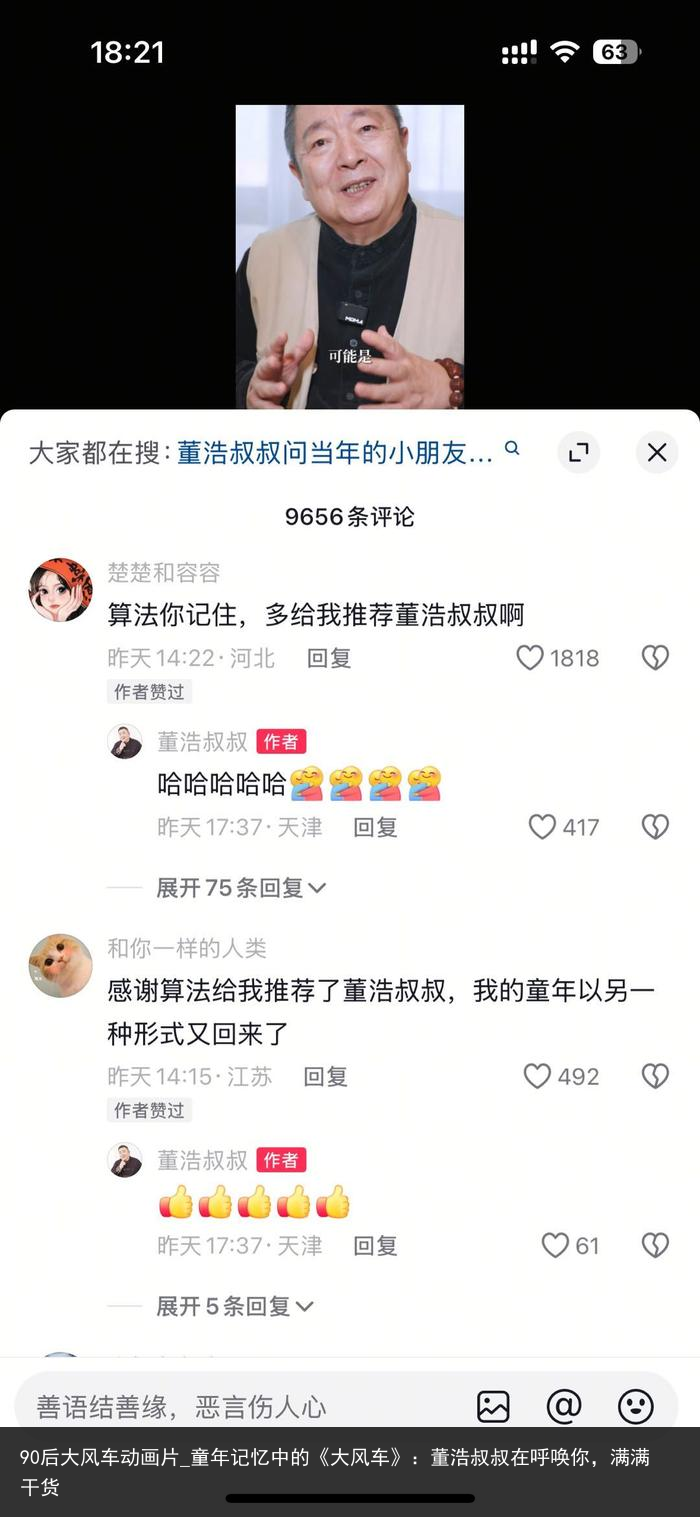
Task: Dislike 和你一样的人类's comment
Action: (655, 1076)
